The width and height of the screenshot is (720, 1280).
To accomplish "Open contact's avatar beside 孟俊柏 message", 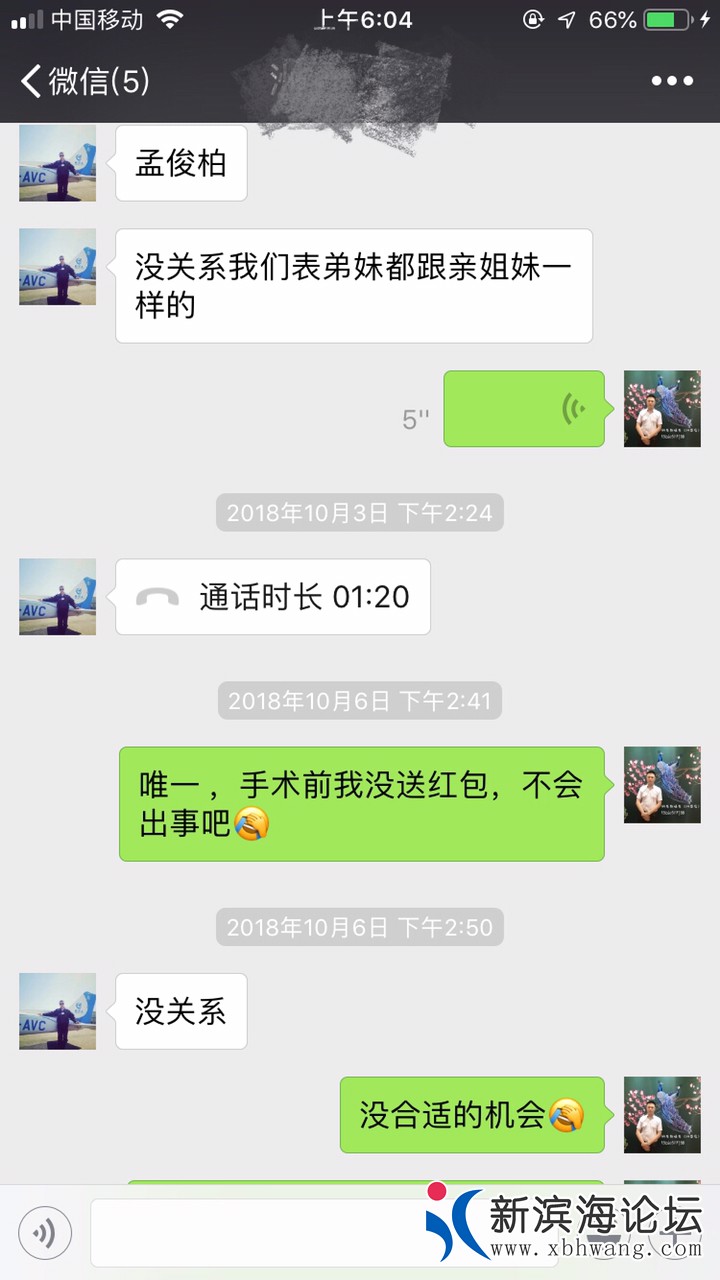I will 58,163.
